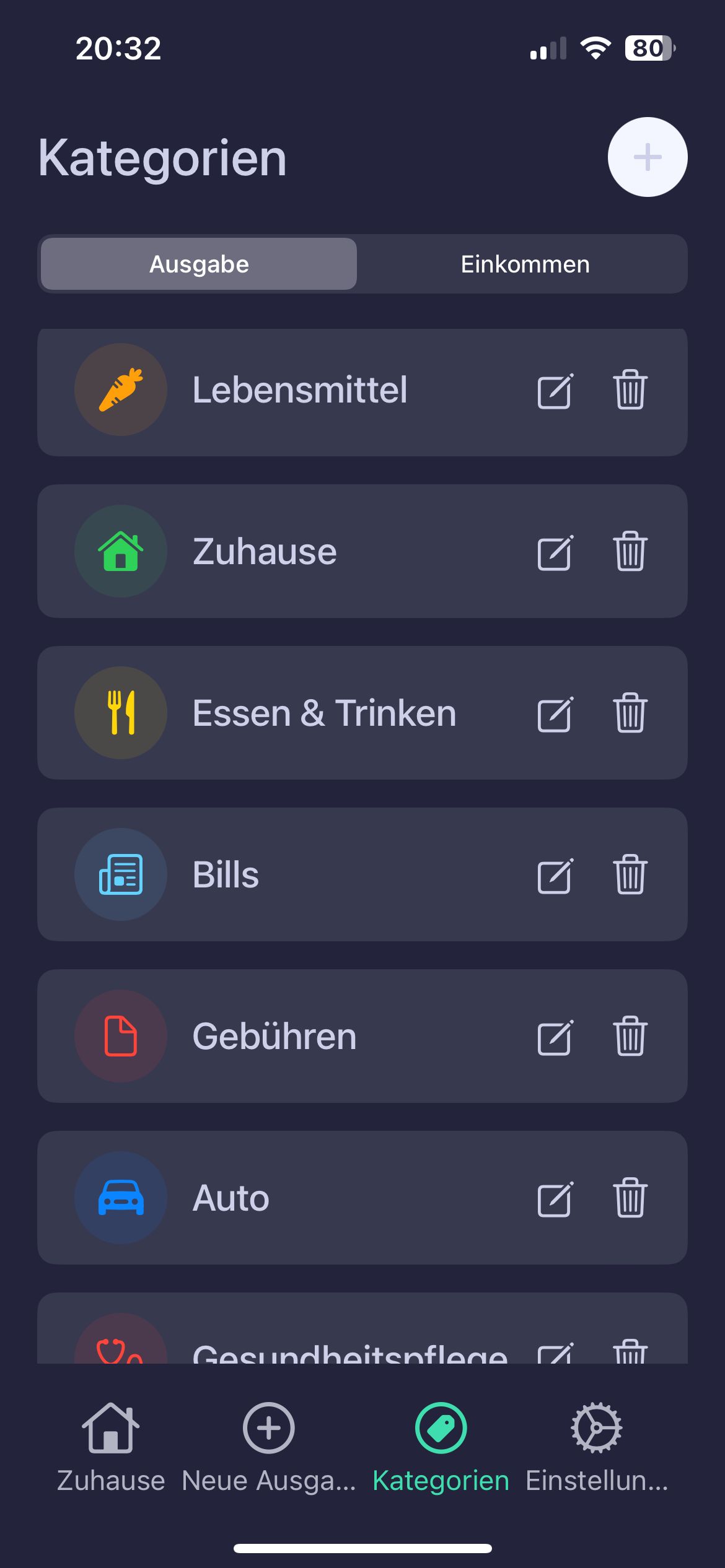Delete the Bills category

point(630,874)
